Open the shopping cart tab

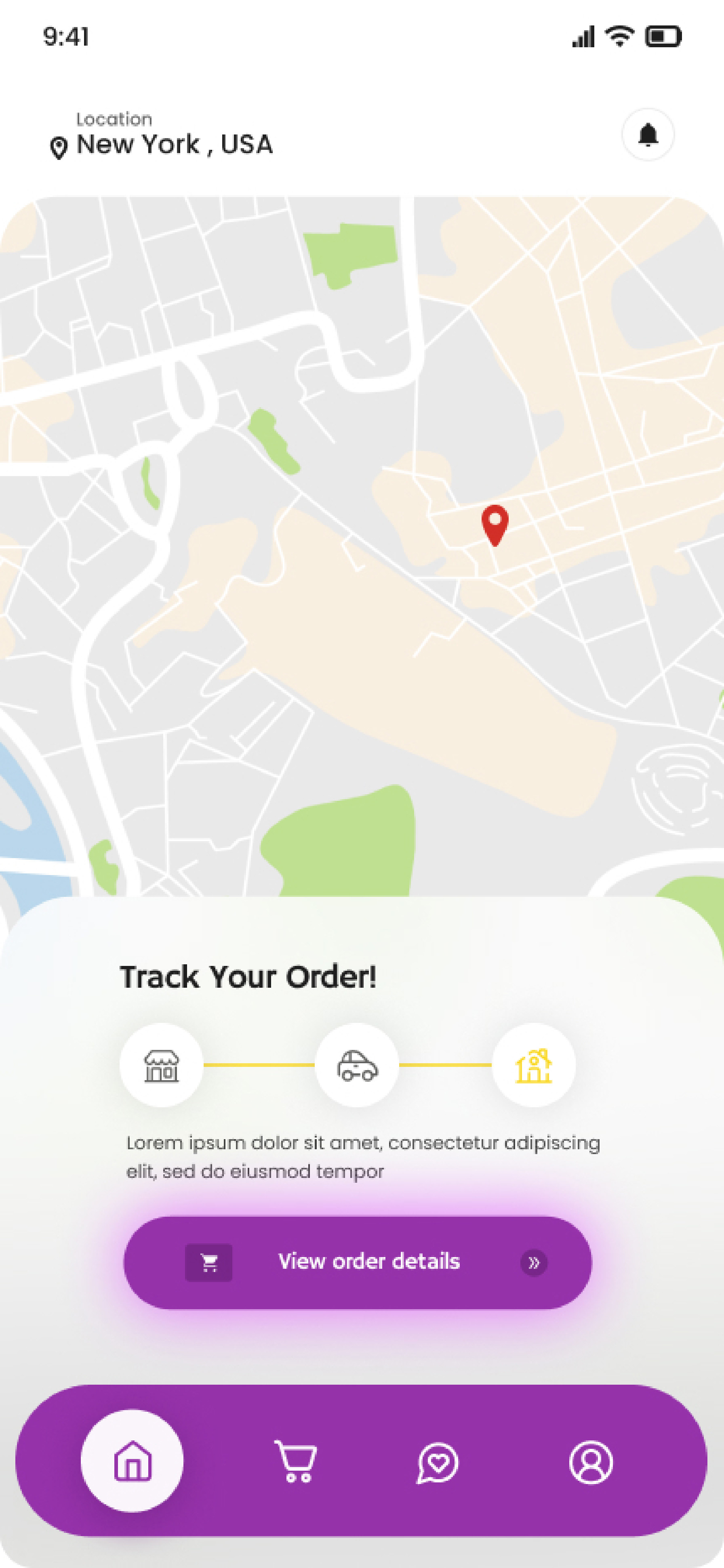pos(295,1461)
